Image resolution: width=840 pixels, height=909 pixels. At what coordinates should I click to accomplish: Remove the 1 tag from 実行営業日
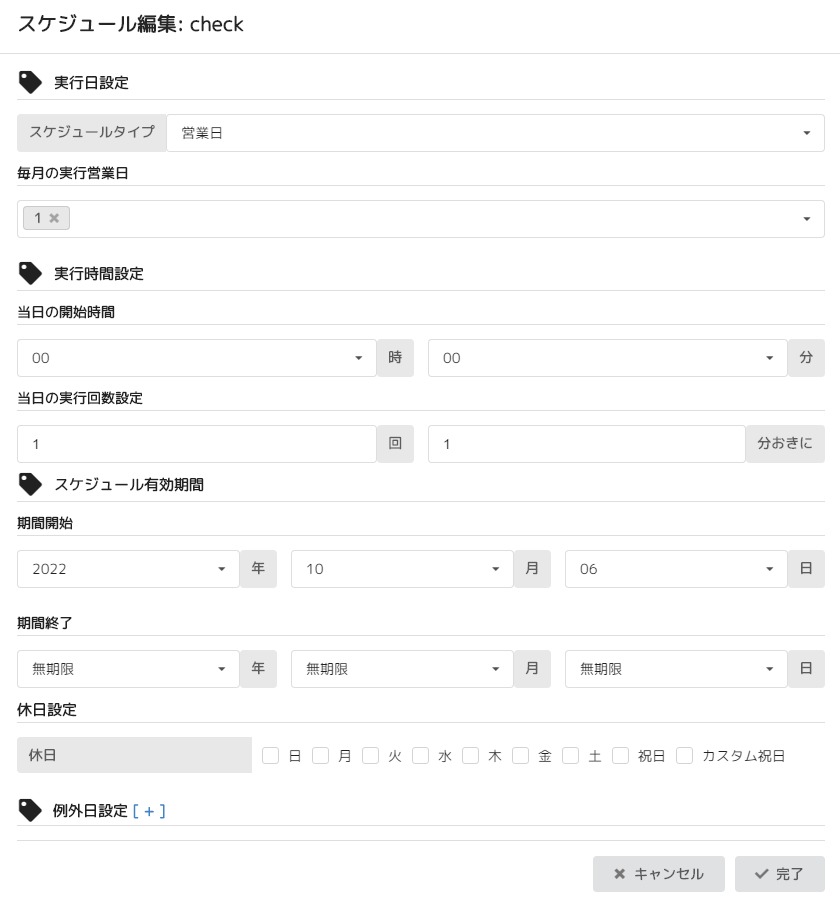[55, 218]
